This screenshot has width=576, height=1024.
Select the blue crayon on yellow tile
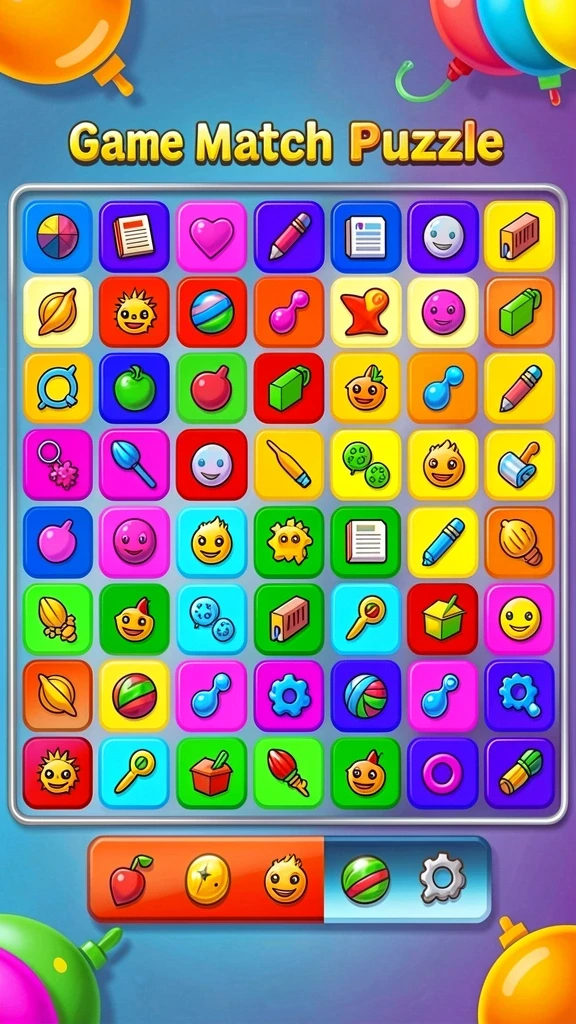coord(443,542)
